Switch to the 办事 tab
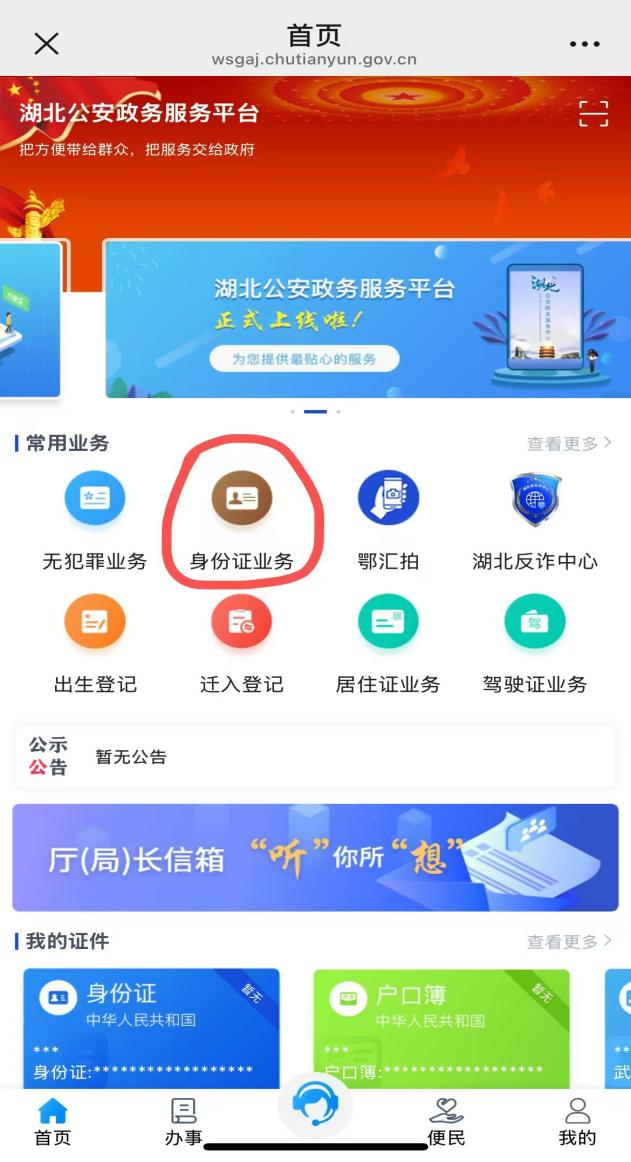Viewport: 631px width, 1162px height. pos(184,1121)
